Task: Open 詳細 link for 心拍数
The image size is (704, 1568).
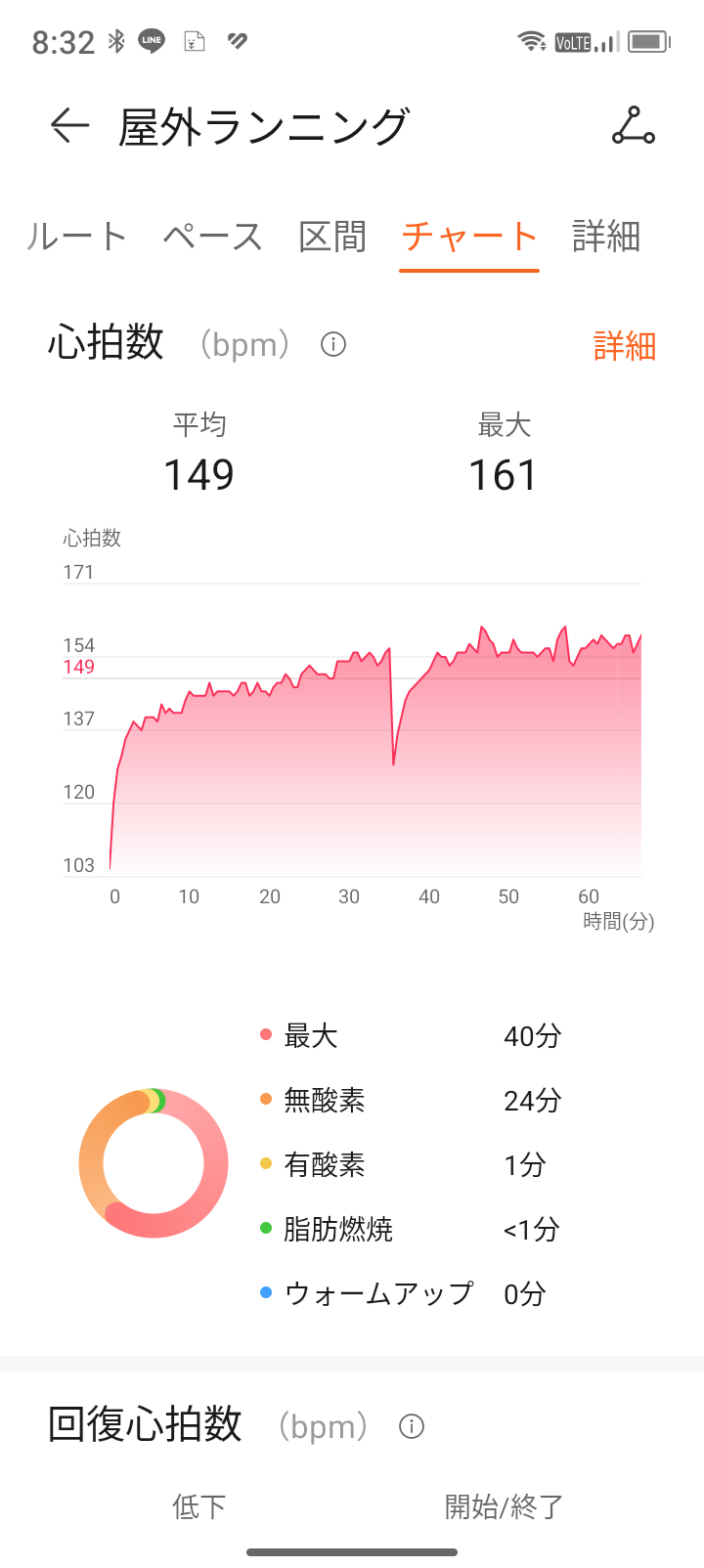Action: click(625, 346)
